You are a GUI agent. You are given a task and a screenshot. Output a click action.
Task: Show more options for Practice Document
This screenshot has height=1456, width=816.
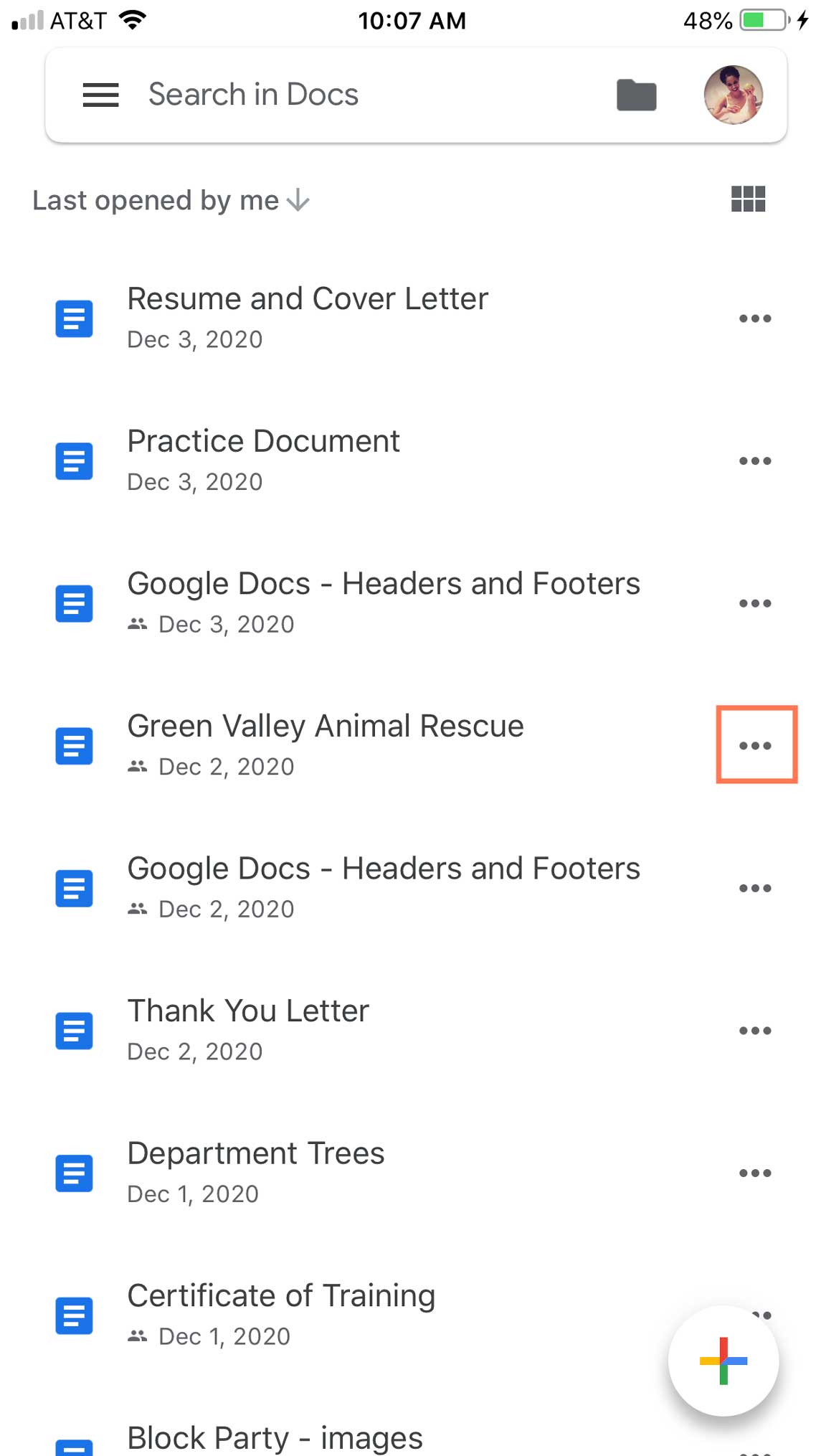755,461
